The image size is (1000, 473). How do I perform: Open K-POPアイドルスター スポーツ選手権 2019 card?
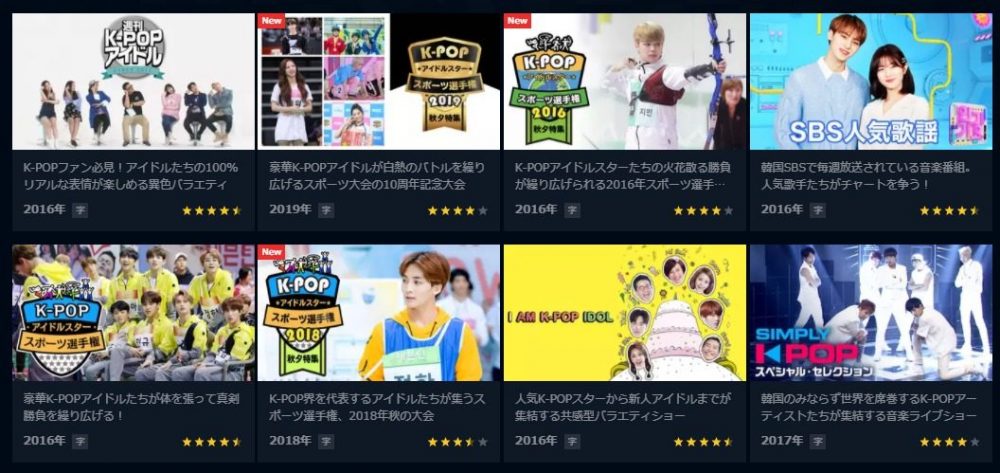pos(379,82)
